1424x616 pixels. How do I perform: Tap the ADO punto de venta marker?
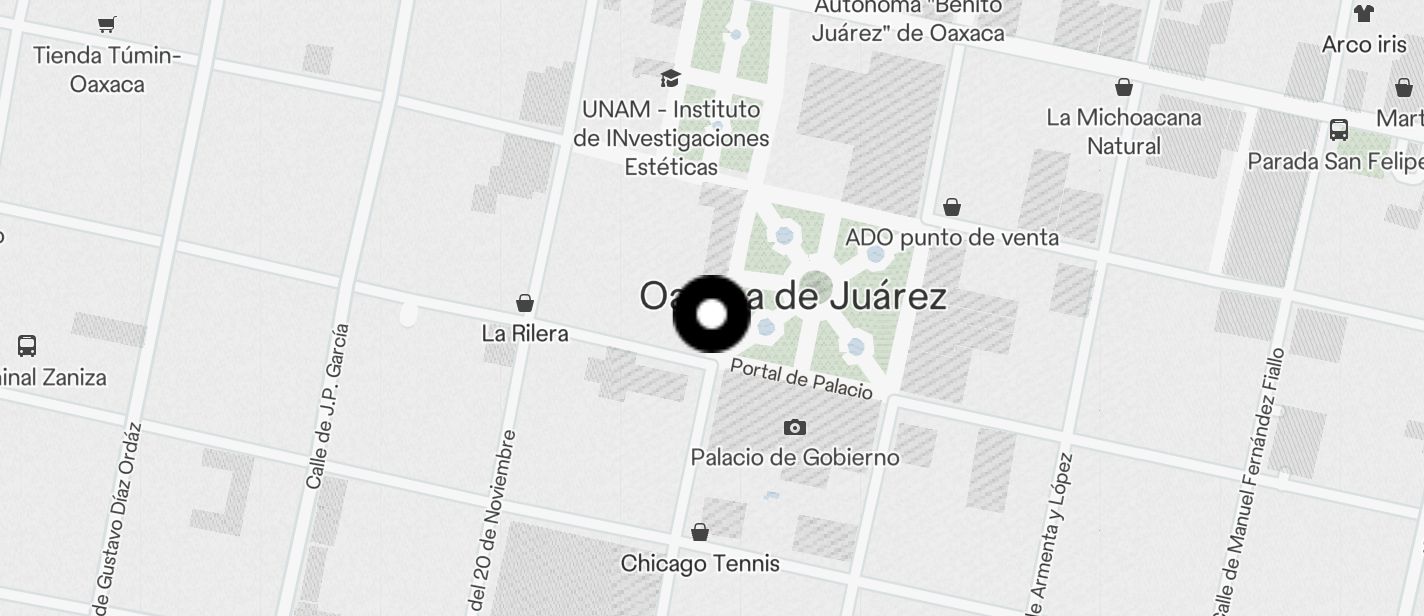click(x=952, y=207)
